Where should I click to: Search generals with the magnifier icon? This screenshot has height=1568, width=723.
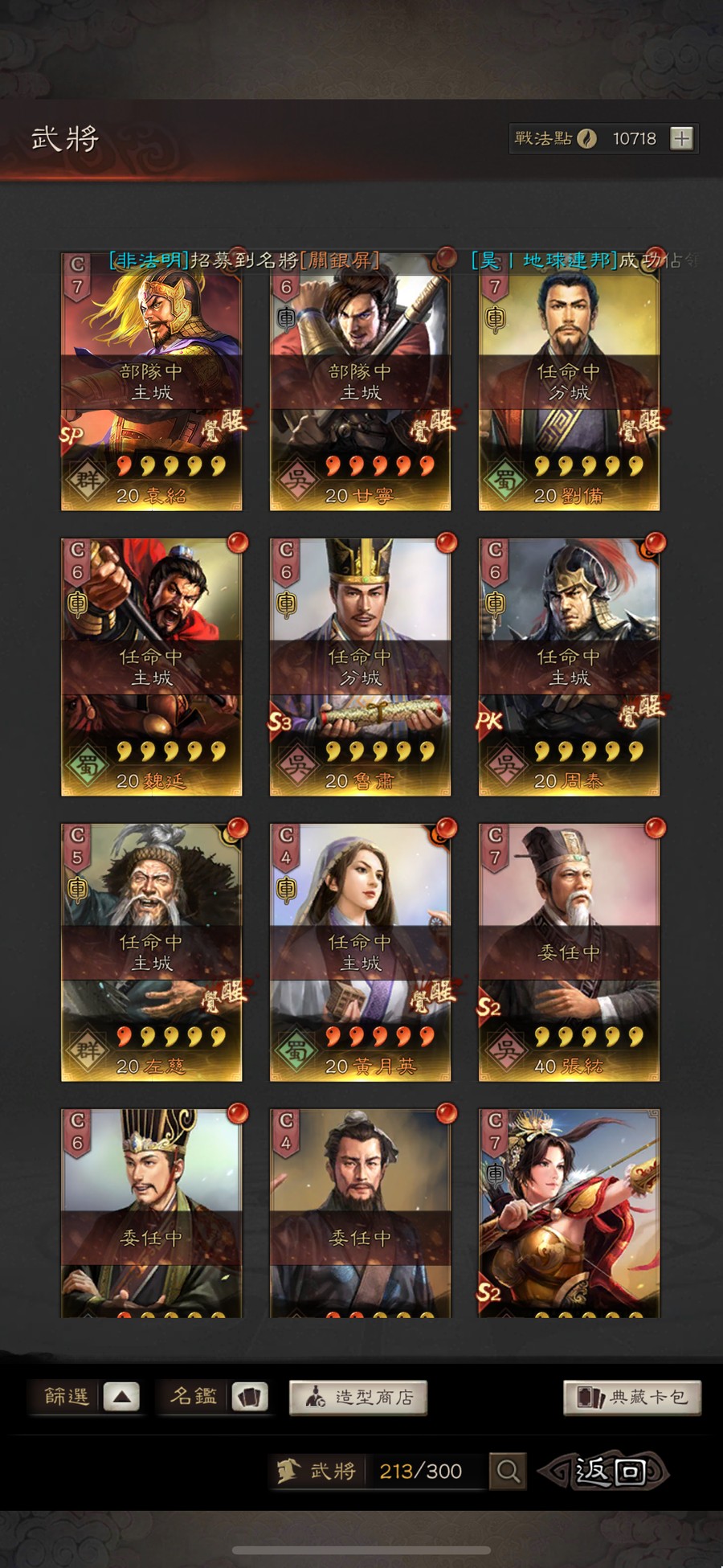(x=508, y=1471)
